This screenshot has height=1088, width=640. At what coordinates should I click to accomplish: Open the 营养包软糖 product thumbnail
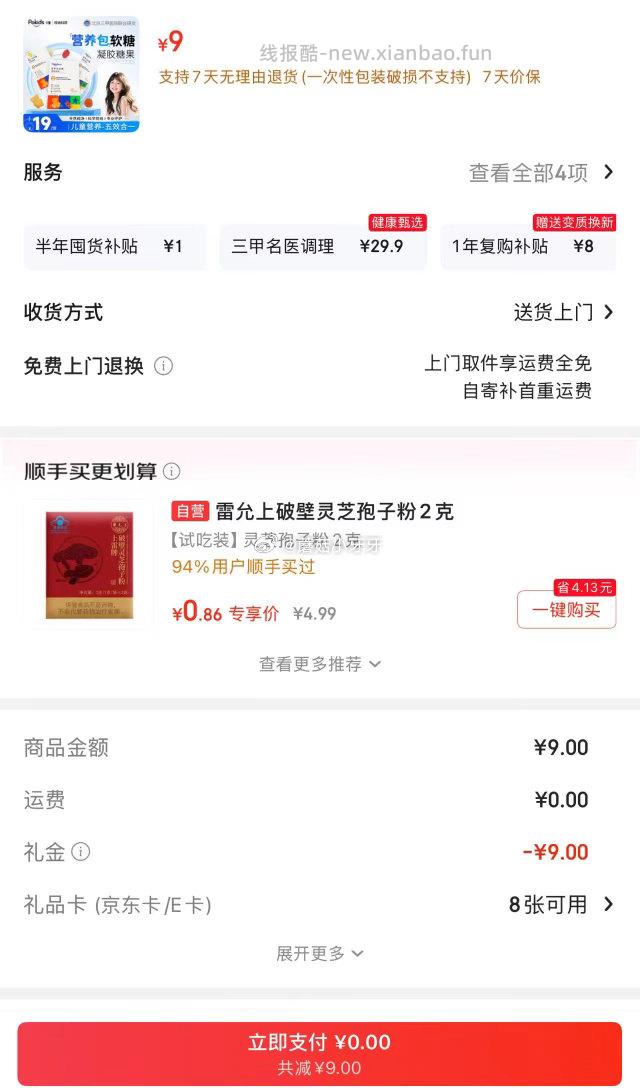click(81, 76)
